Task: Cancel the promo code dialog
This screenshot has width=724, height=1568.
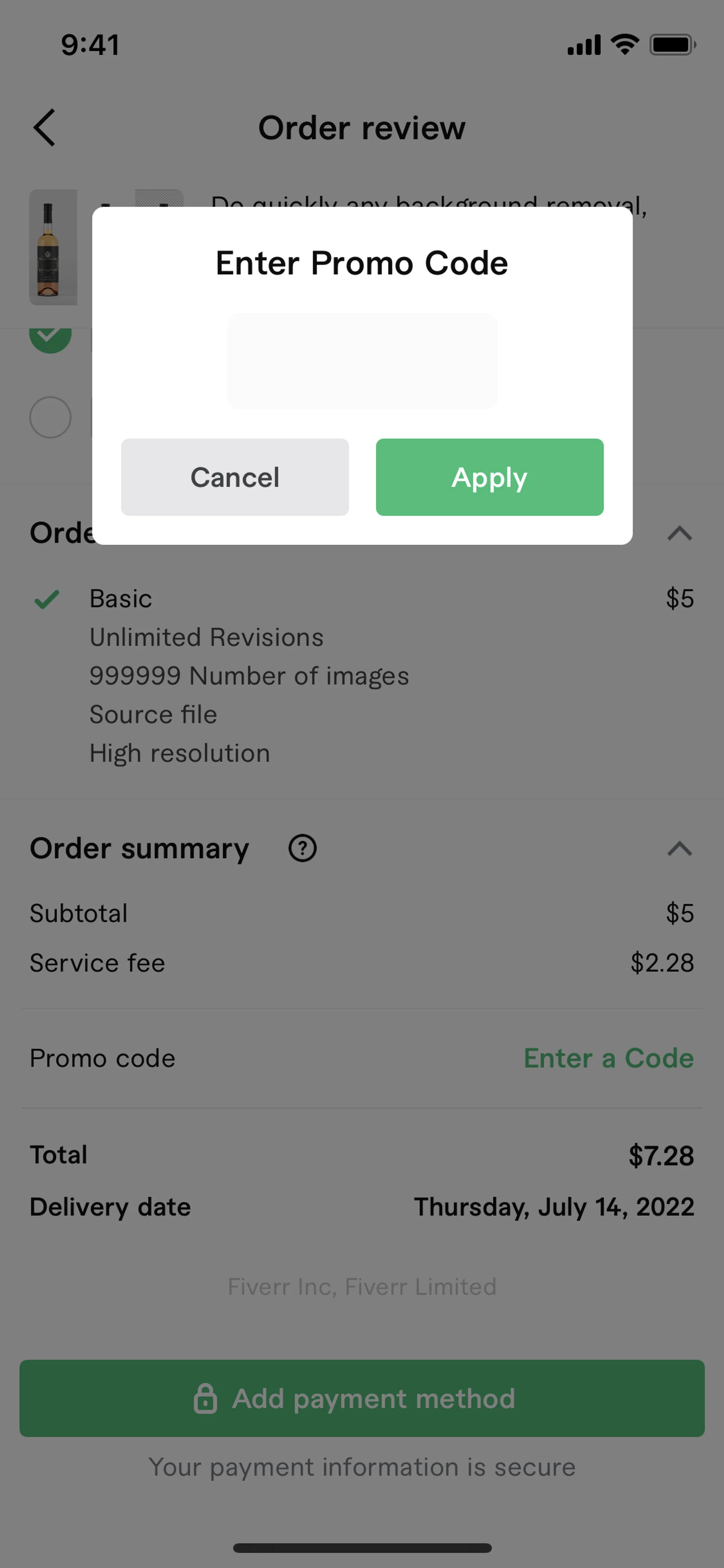Action: (x=235, y=477)
